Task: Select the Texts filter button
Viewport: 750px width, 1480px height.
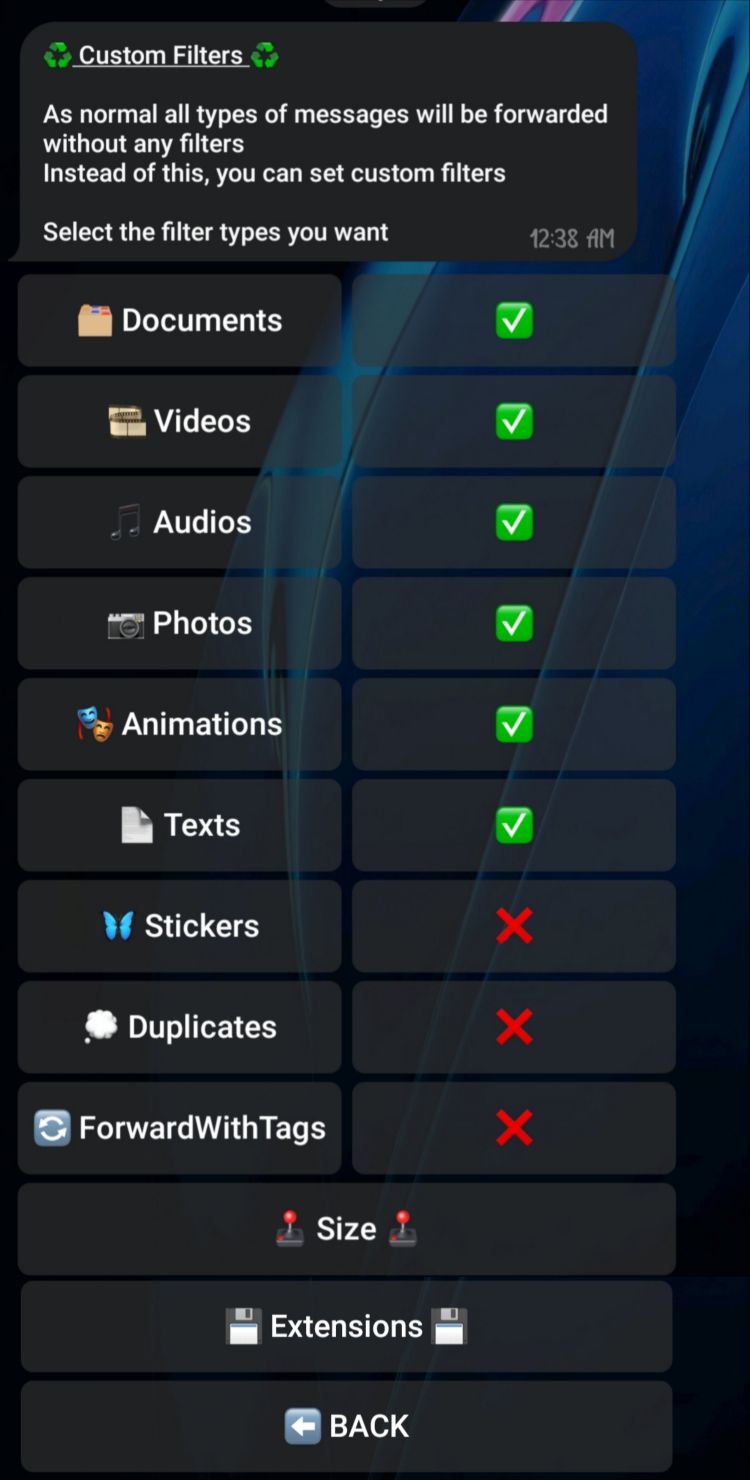Action: [x=180, y=826]
